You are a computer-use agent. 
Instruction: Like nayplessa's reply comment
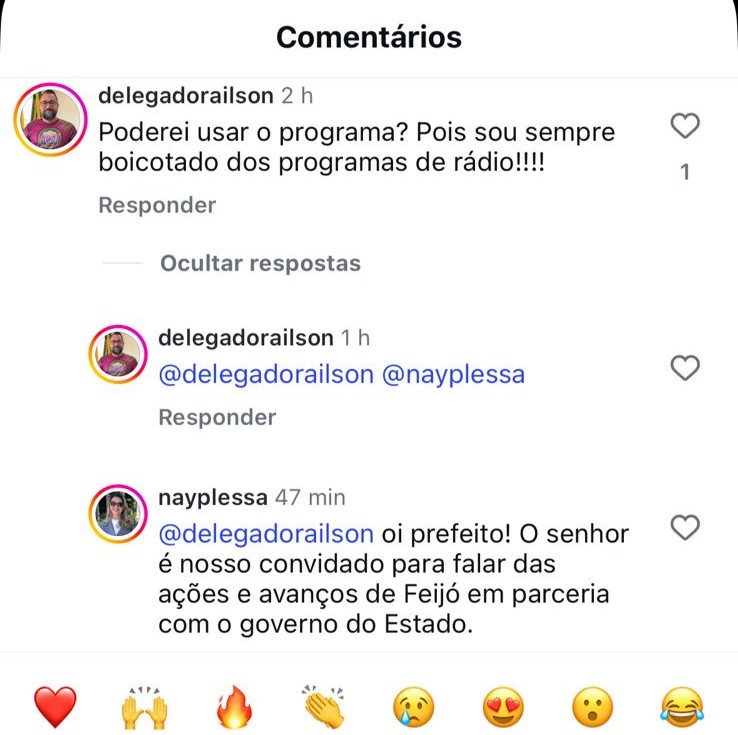pyautogui.click(x=684, y=527)
